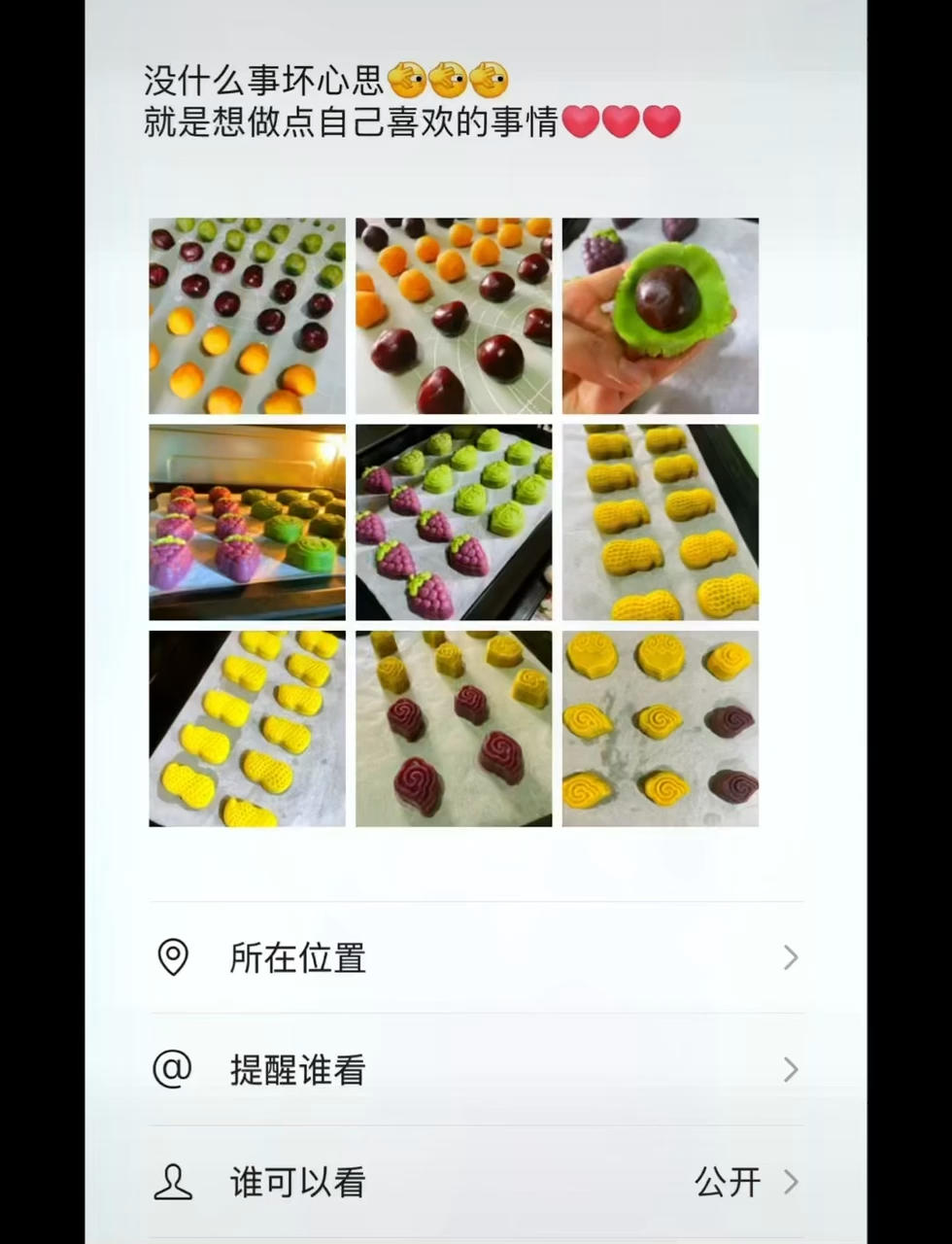Open 谁可以看 visibility setting
Viewport: 952px width, 1244px height.
(476, 1182)
